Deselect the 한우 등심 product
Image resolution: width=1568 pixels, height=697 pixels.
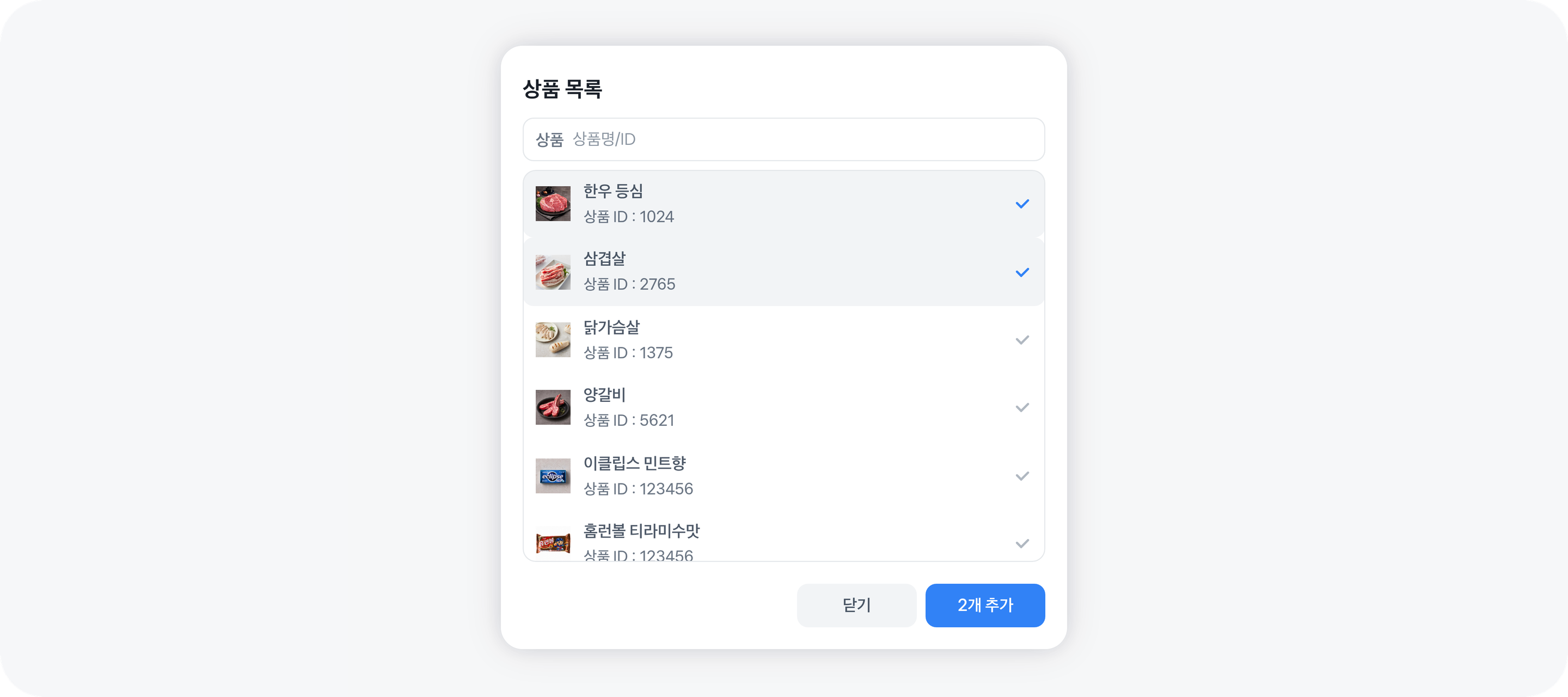783,204
